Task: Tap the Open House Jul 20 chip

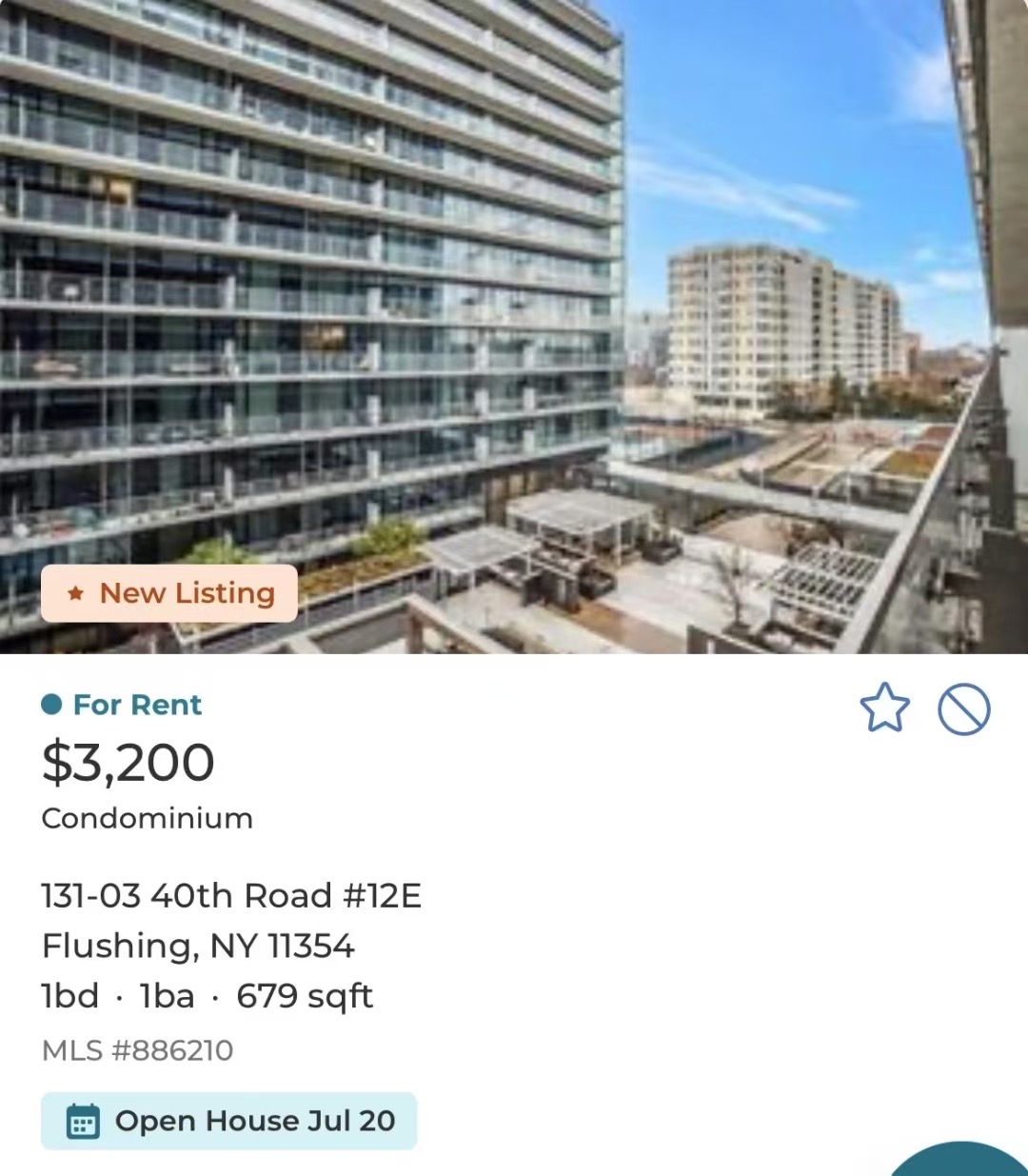Action: tap(228, 1121)
